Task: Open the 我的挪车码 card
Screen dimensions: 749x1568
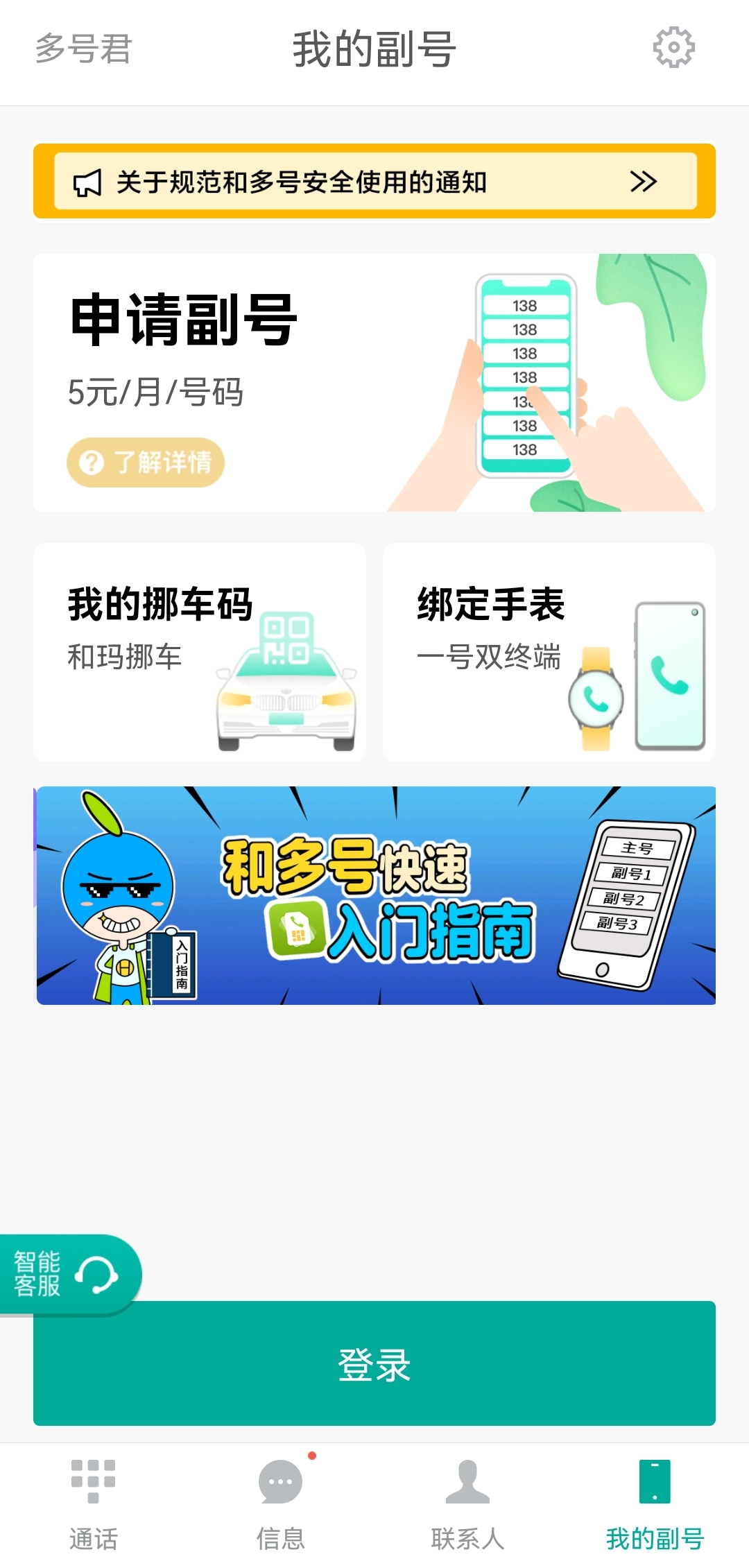Action: [200, 652]
